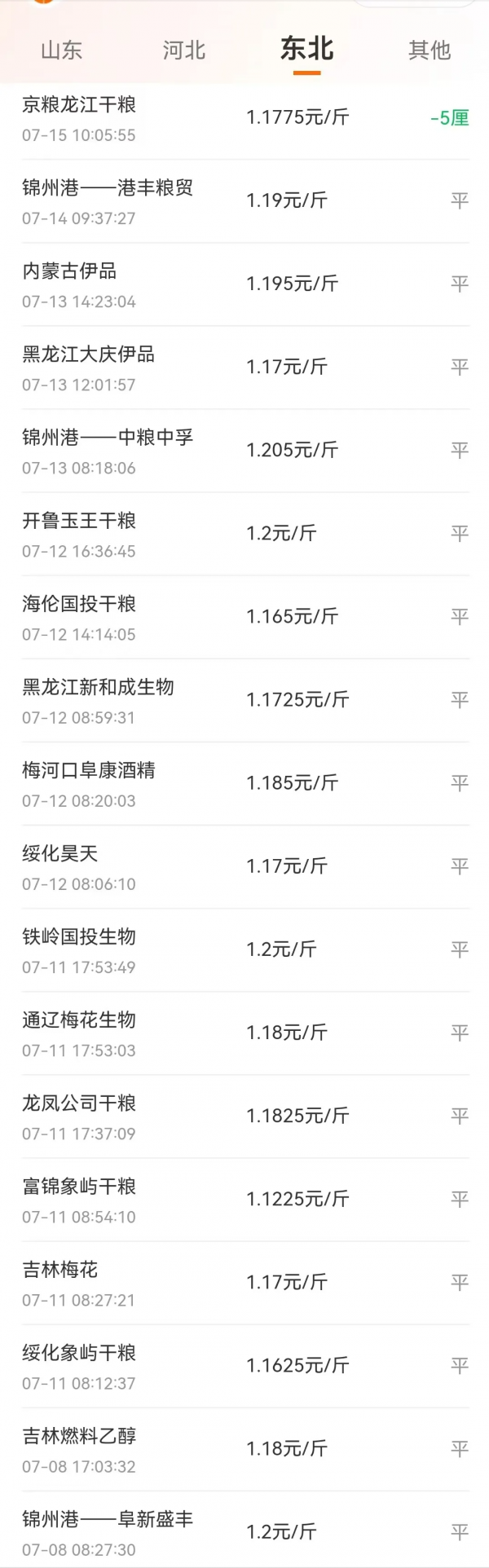The height and width of the screenshot is (1568, 489).
Task: Select the 东北 tab
Action: [x=306, y=50]
